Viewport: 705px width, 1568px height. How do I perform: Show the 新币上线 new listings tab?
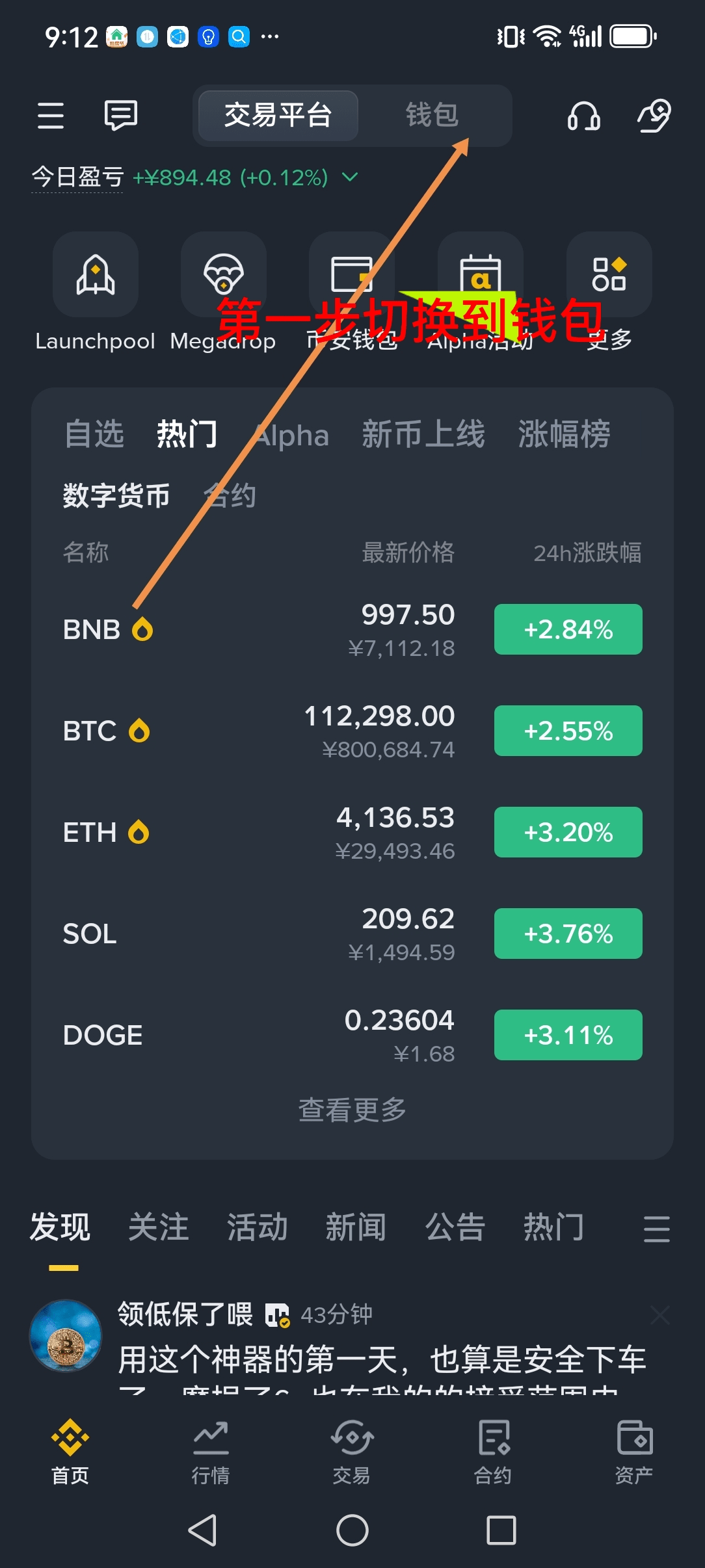(423, 434)
